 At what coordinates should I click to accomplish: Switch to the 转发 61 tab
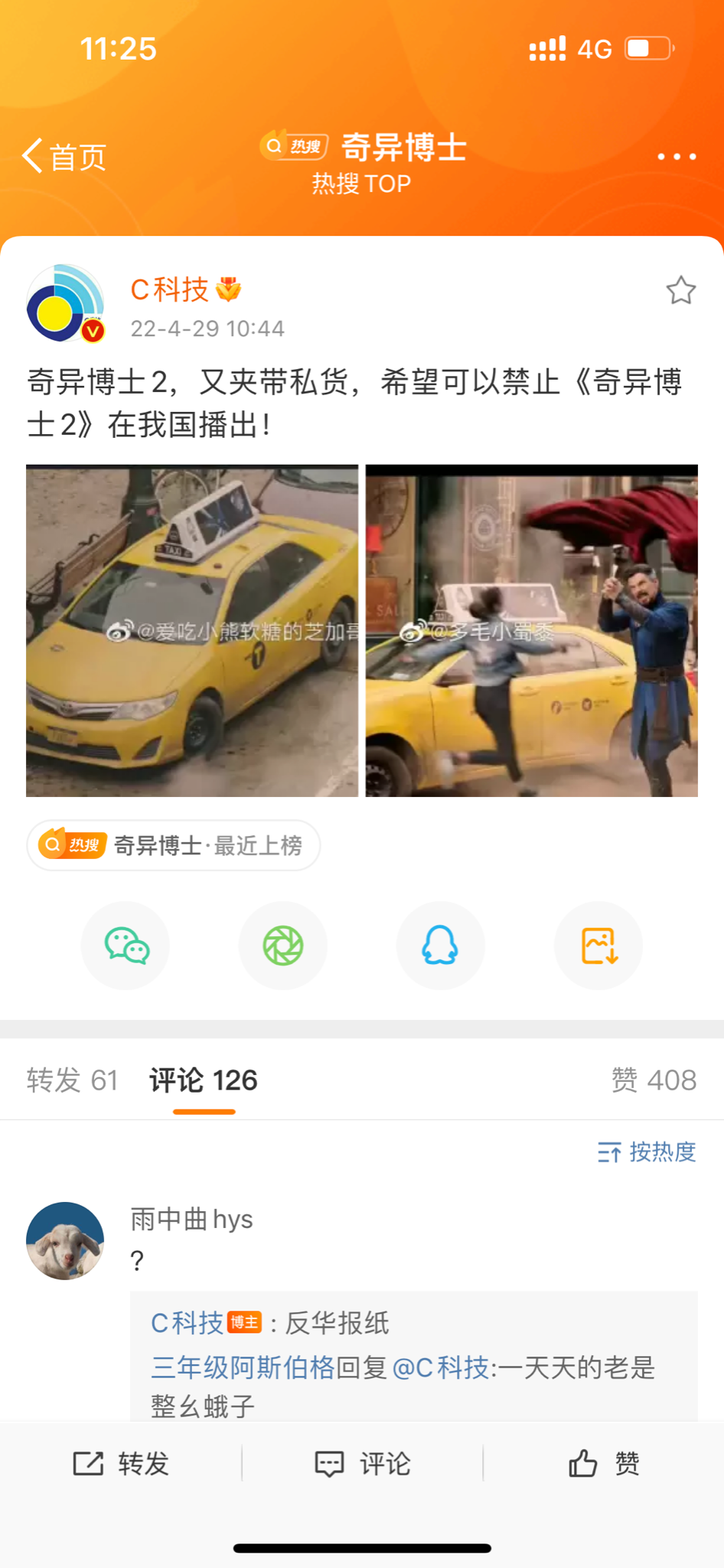[x=72, y=1080]
